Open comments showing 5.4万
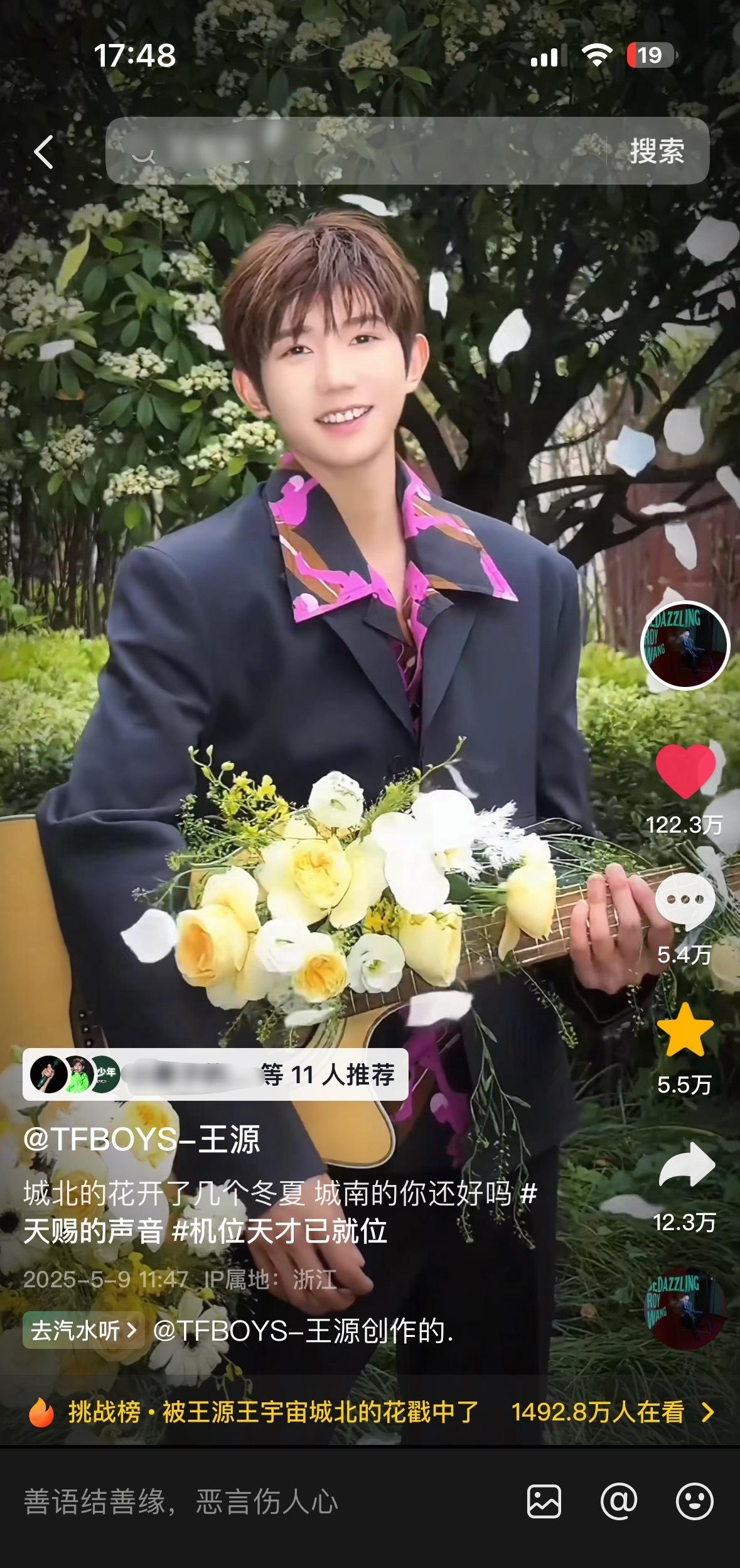This screenshot has height=1568, width=740. click(685, 901)
